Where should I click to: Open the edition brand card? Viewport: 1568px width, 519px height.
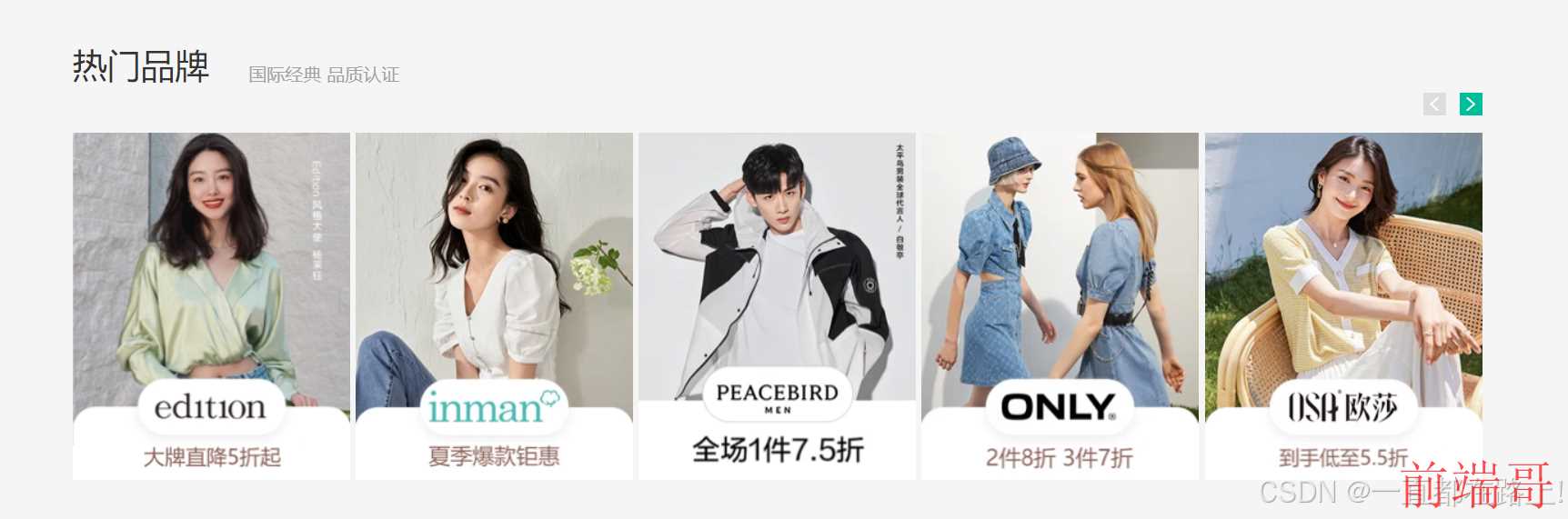(211, 305)
